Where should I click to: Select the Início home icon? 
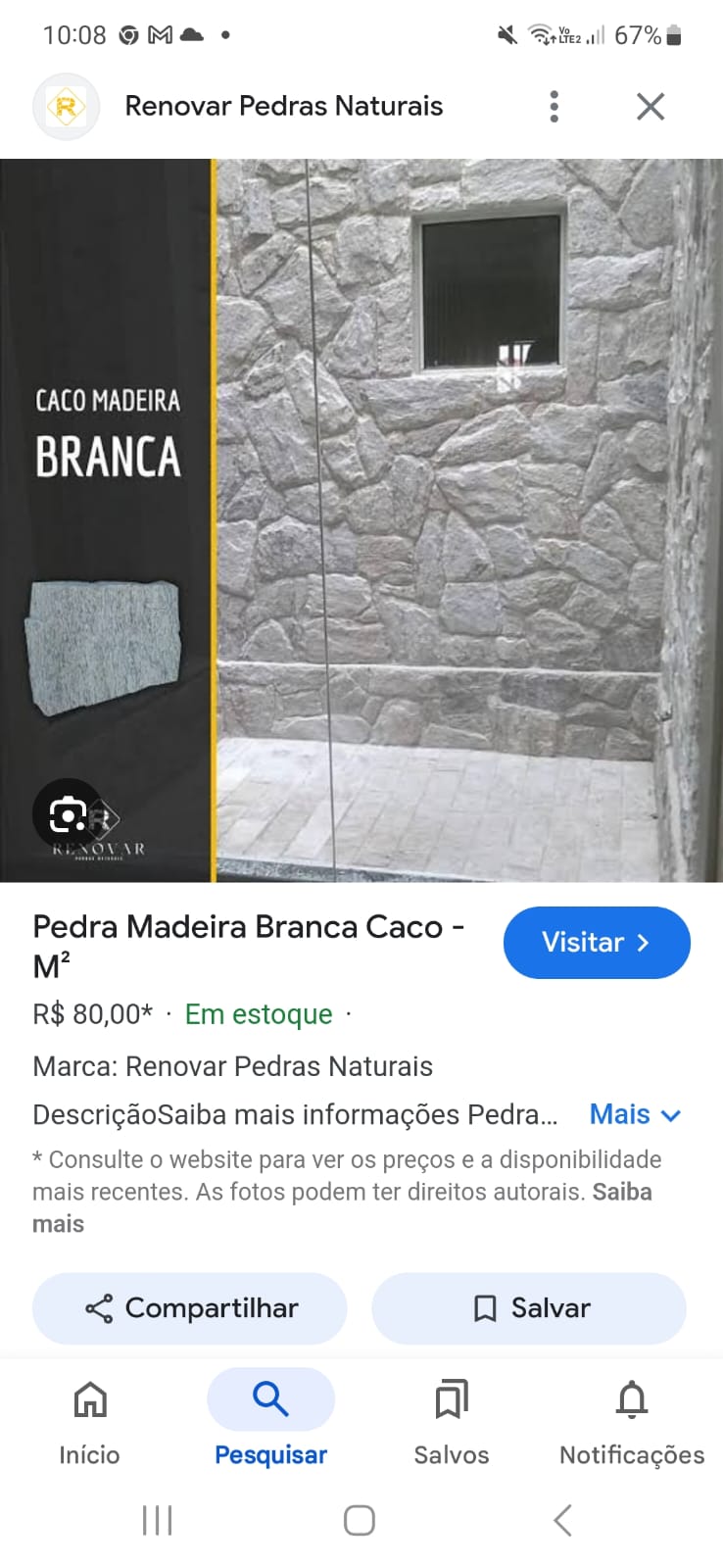point(89,1400)
